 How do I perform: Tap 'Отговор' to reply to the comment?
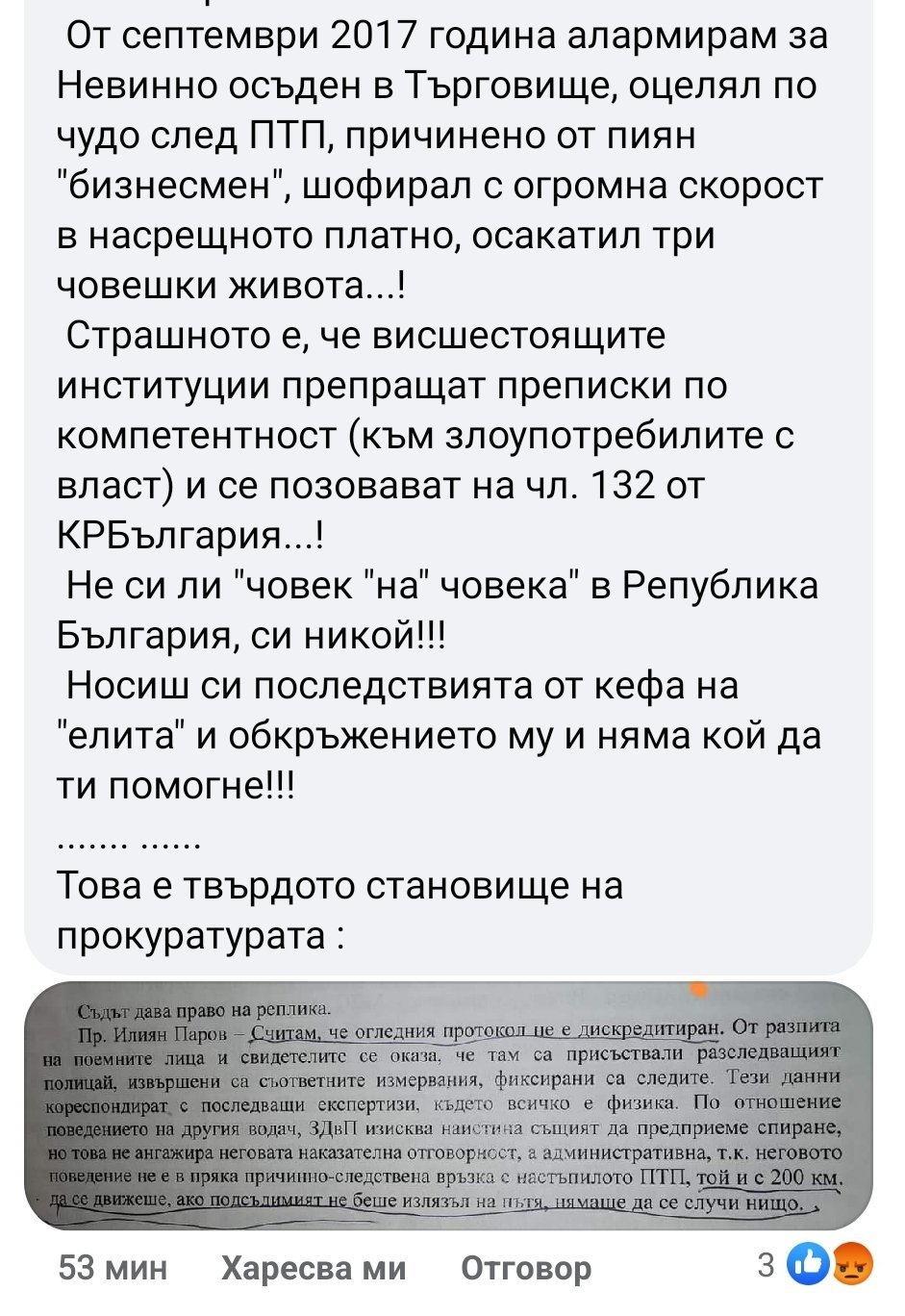point(526,1268)
